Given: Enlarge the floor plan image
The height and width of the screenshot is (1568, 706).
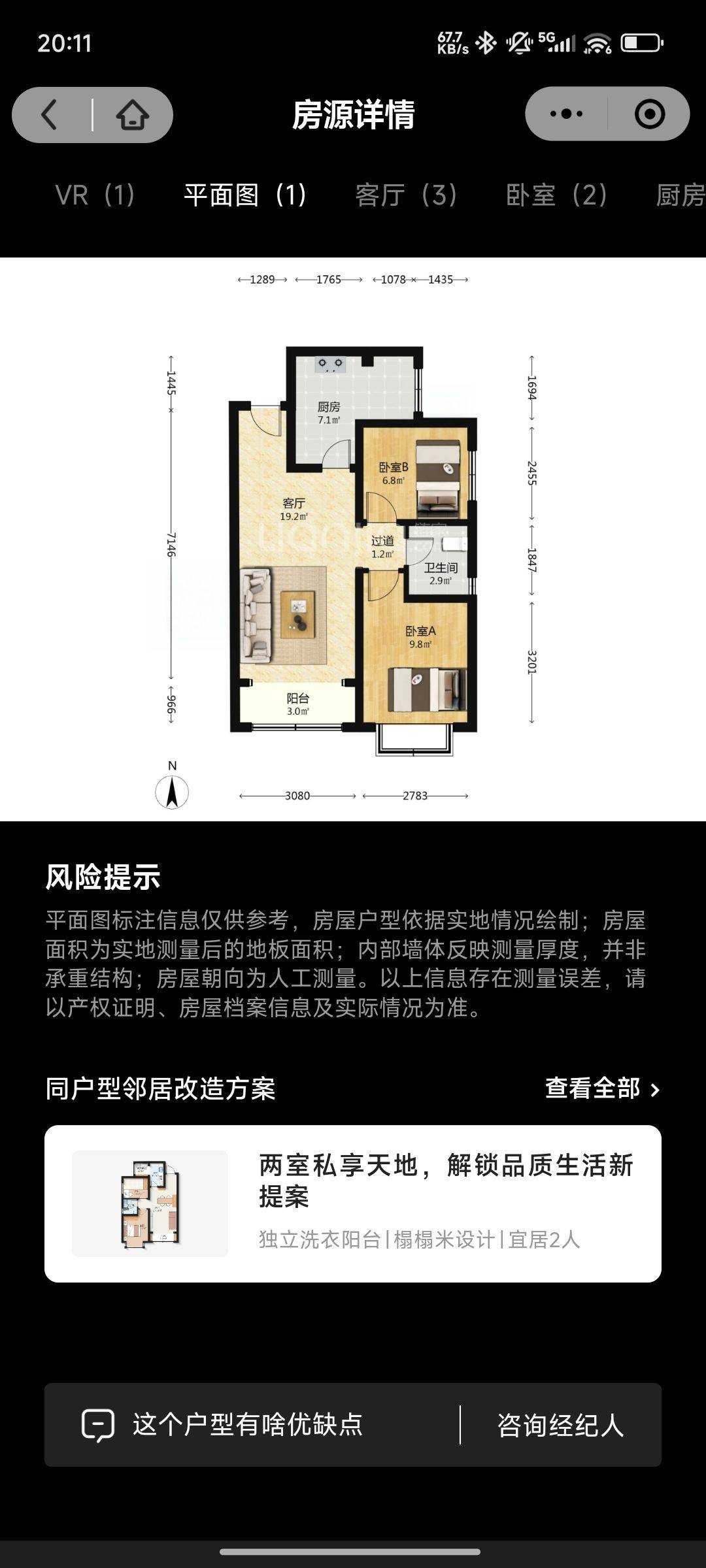Looking at the screenshot, I should point(353,539).
